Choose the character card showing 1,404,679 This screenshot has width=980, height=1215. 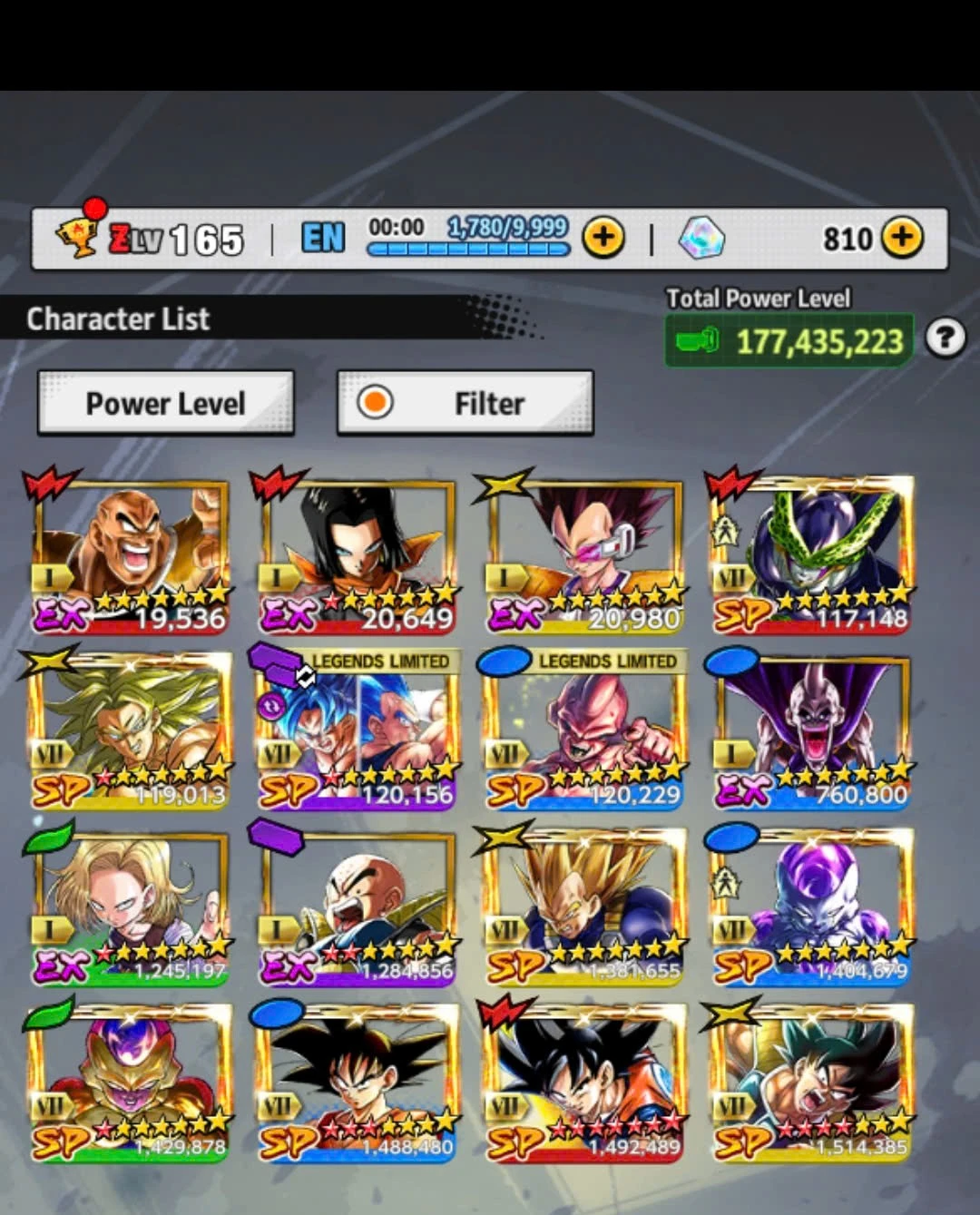pos(810,907)
